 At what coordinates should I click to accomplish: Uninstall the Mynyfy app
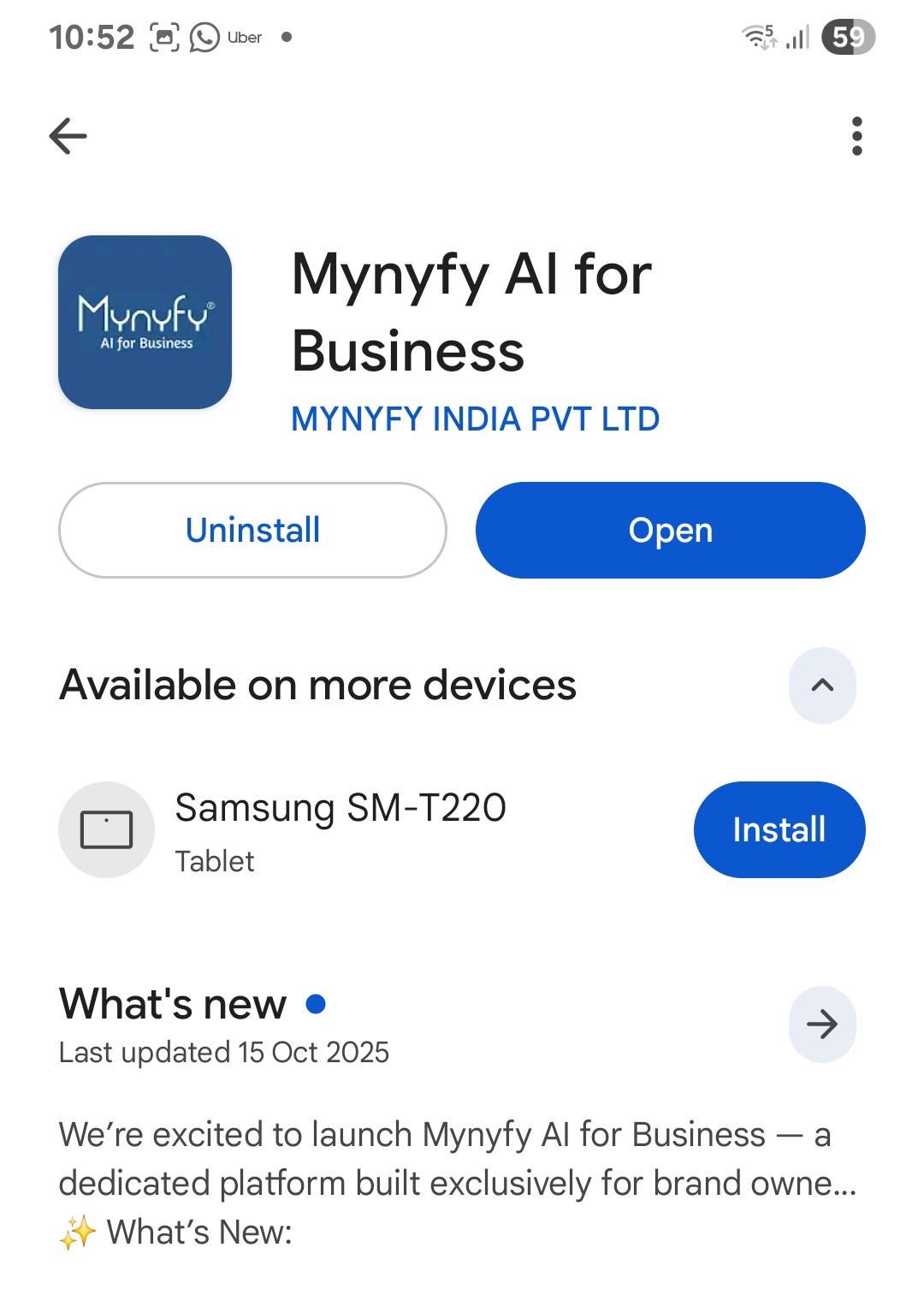pyautogui.click(x=252, y=529)
